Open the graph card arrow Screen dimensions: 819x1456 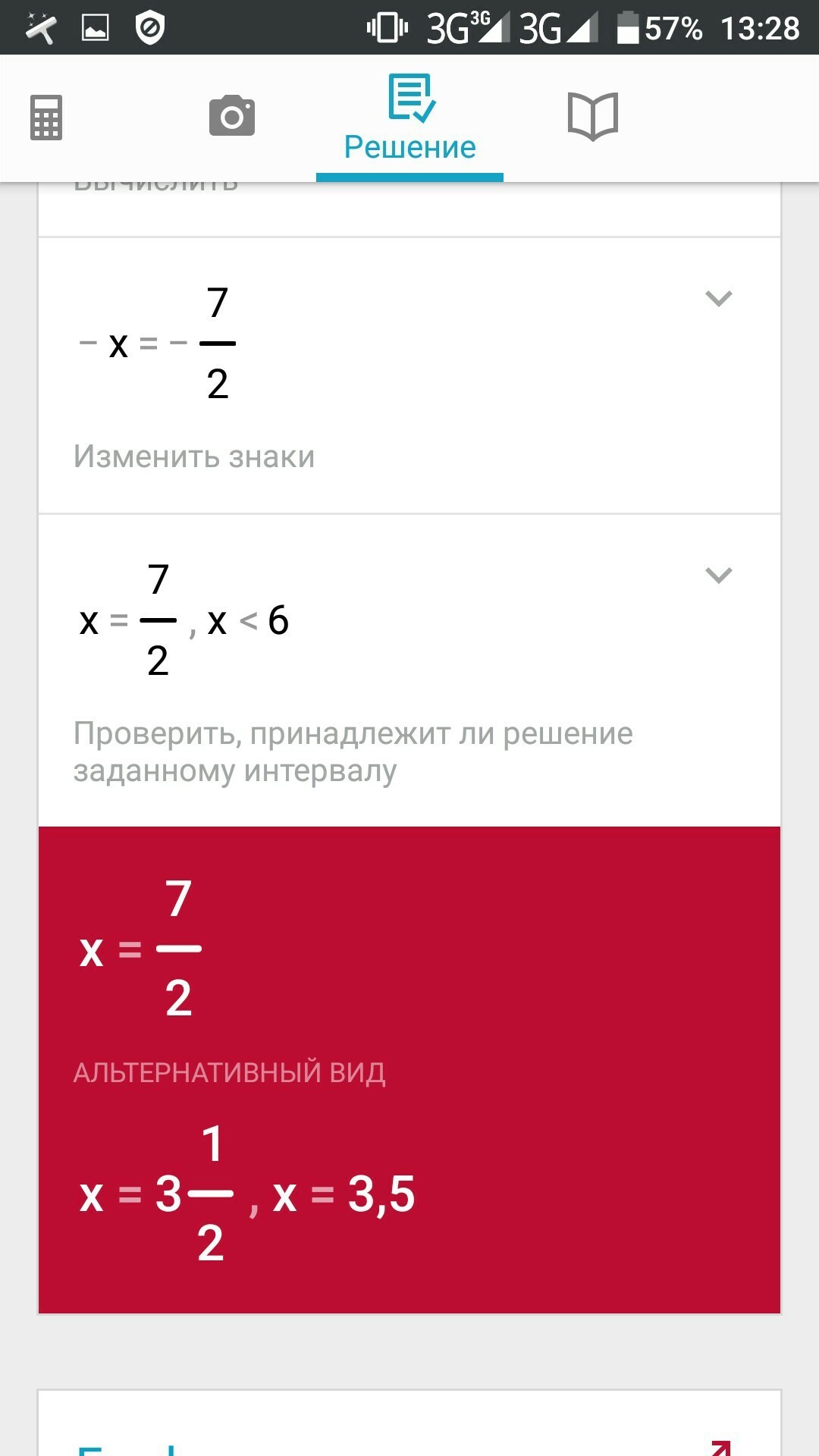[720, 1446]
